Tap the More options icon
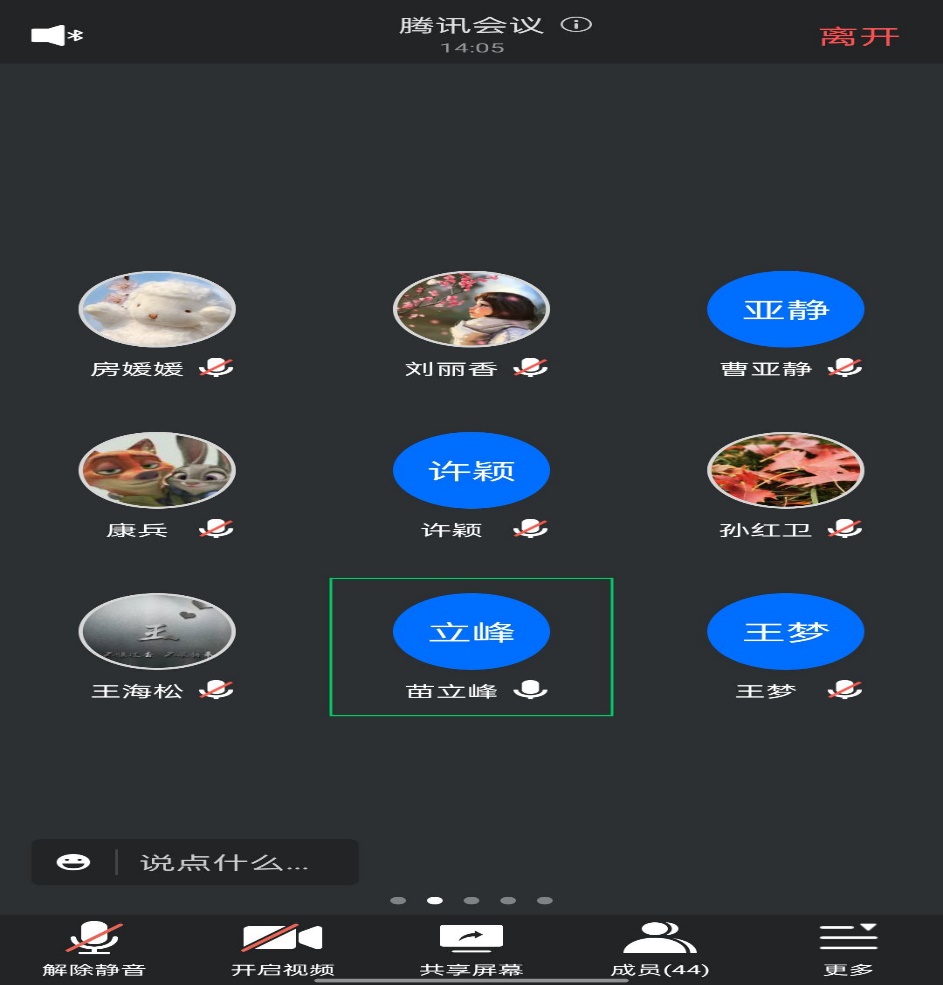This screenshot has width=943, height=985. click(847, 935)
